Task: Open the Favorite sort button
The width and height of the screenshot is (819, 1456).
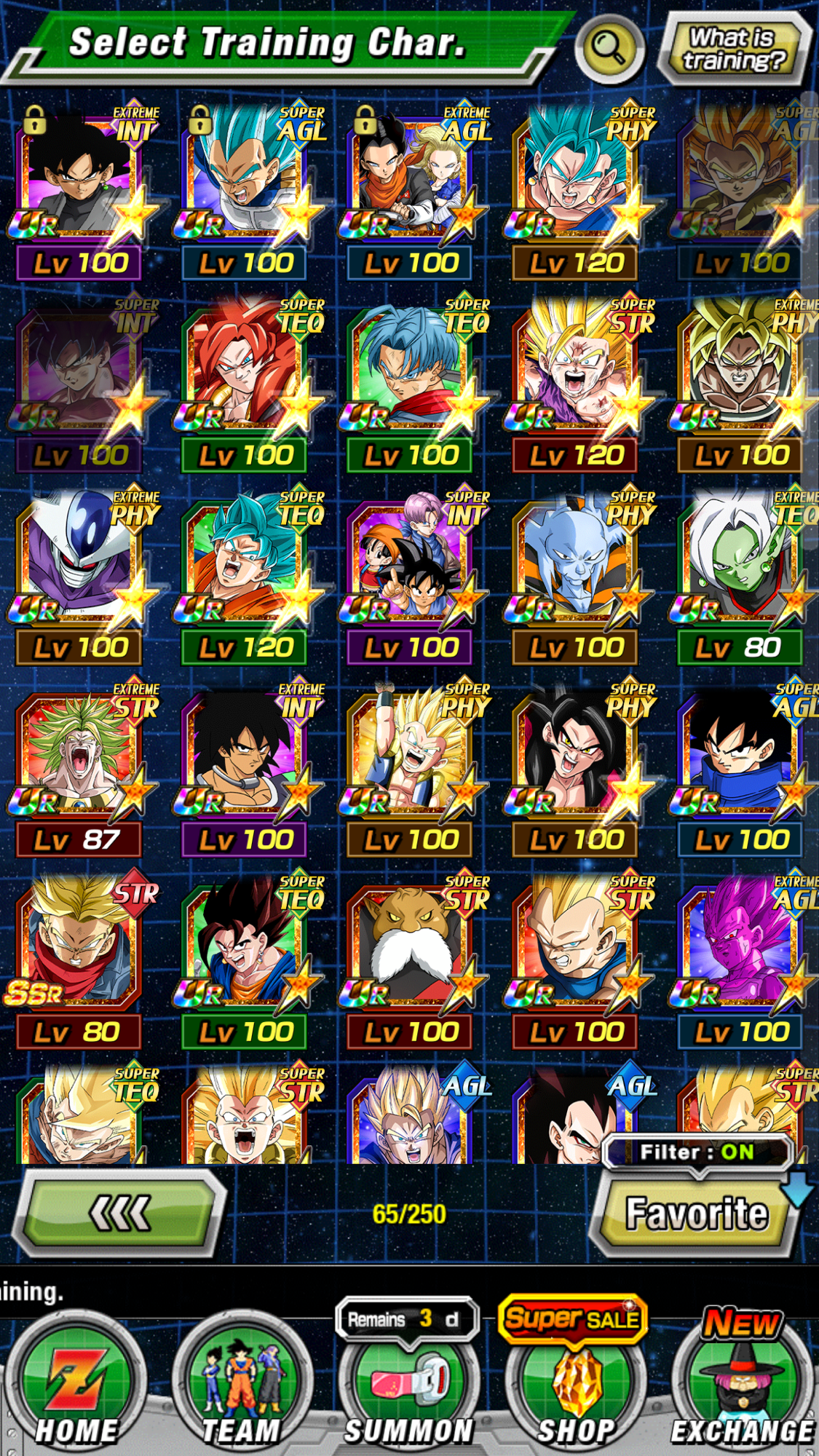Action: point(696,1214)
